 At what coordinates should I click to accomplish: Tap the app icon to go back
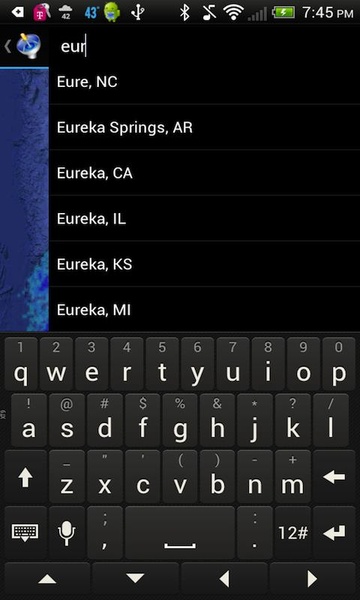[x=24, y=47]
